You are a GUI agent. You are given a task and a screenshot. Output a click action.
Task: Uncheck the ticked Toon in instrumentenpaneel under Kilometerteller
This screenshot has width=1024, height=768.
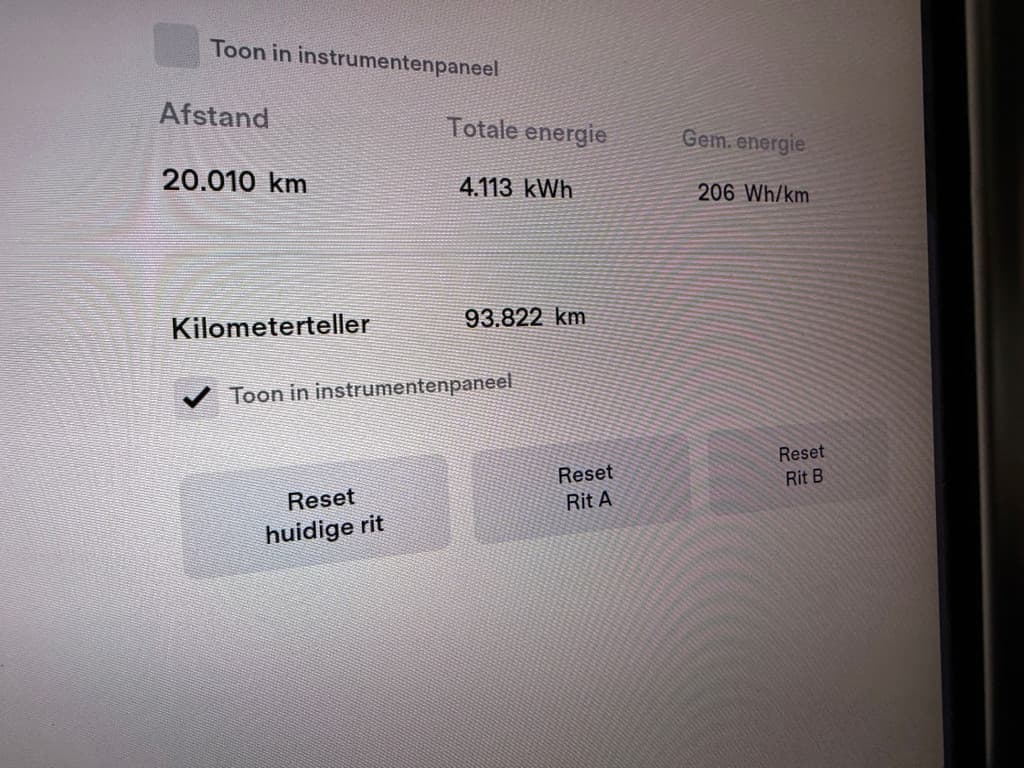196,398
